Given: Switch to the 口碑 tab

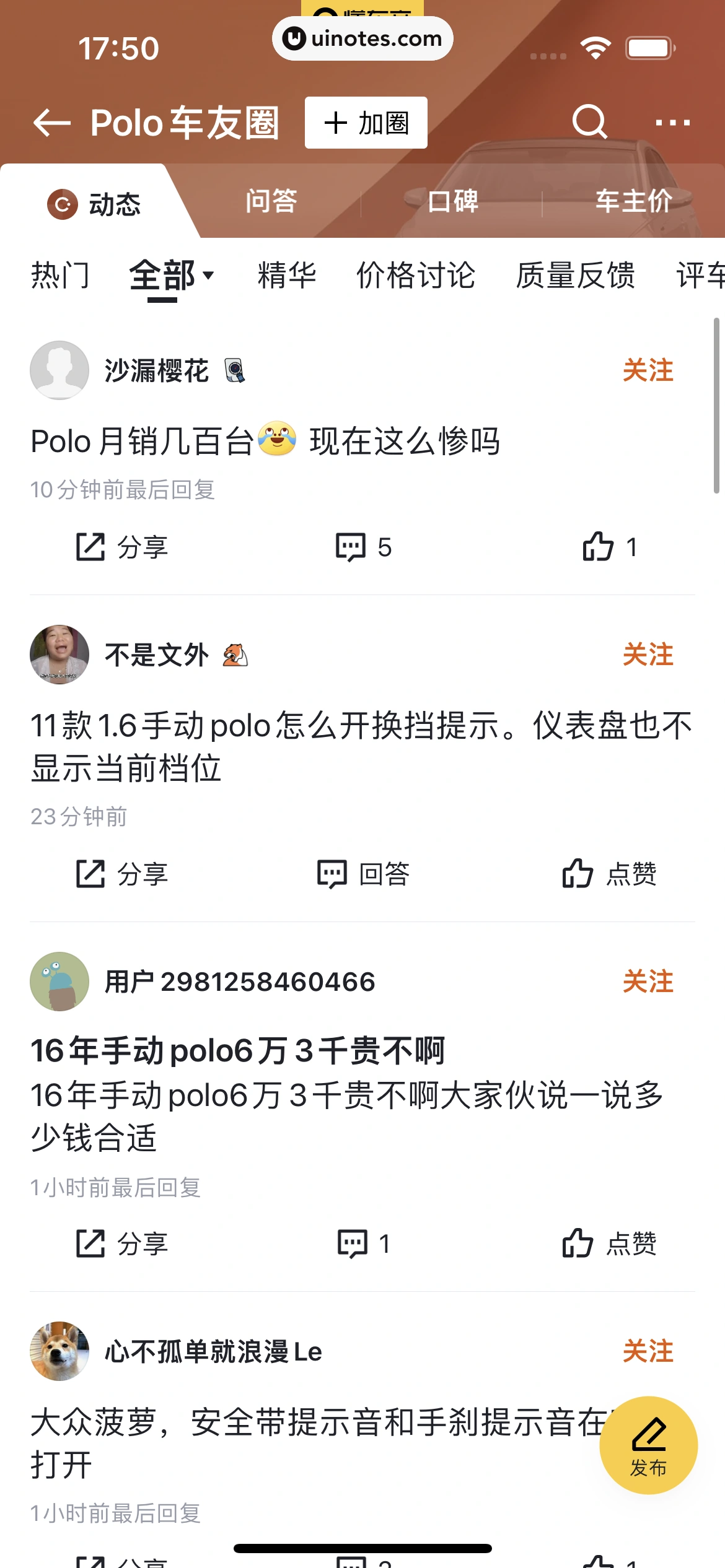Looking at the screenshot, I should point(452,202).
